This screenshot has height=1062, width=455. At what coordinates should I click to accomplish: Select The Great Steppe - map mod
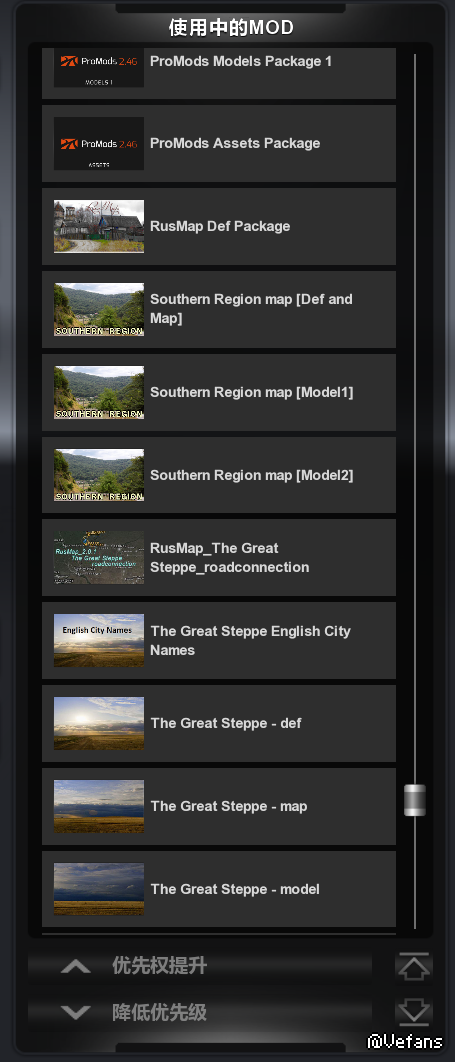tap(219, 806)
